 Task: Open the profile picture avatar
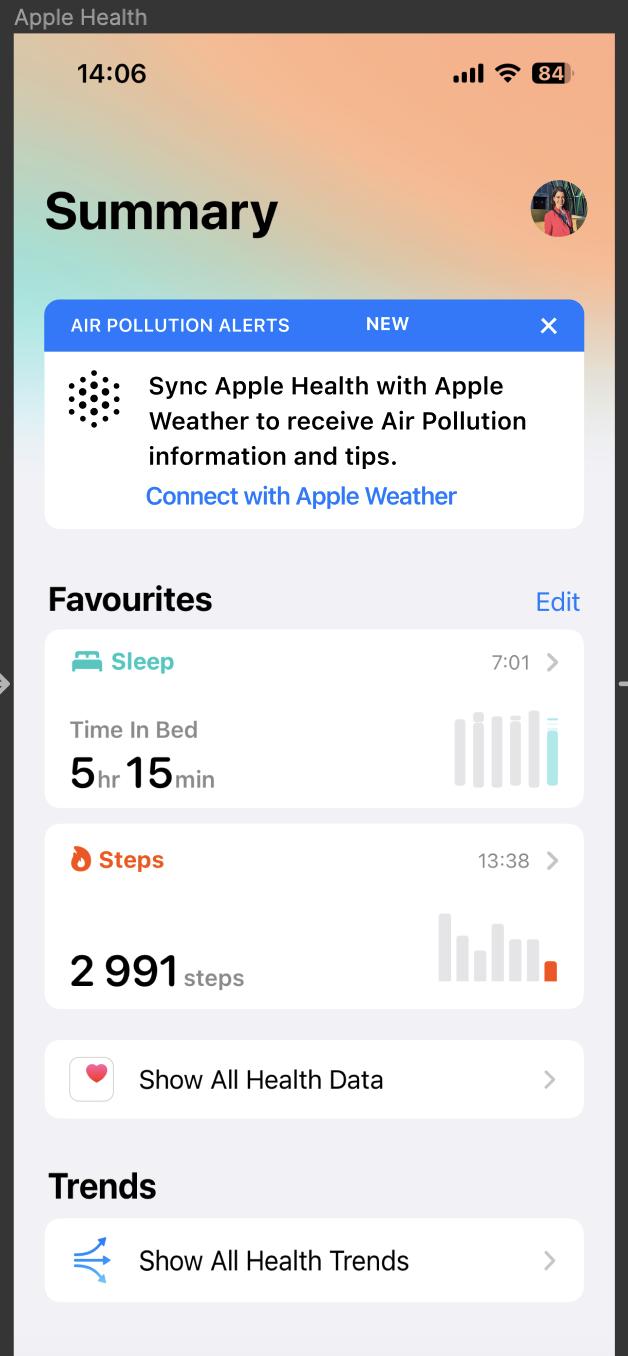point(558,209)
